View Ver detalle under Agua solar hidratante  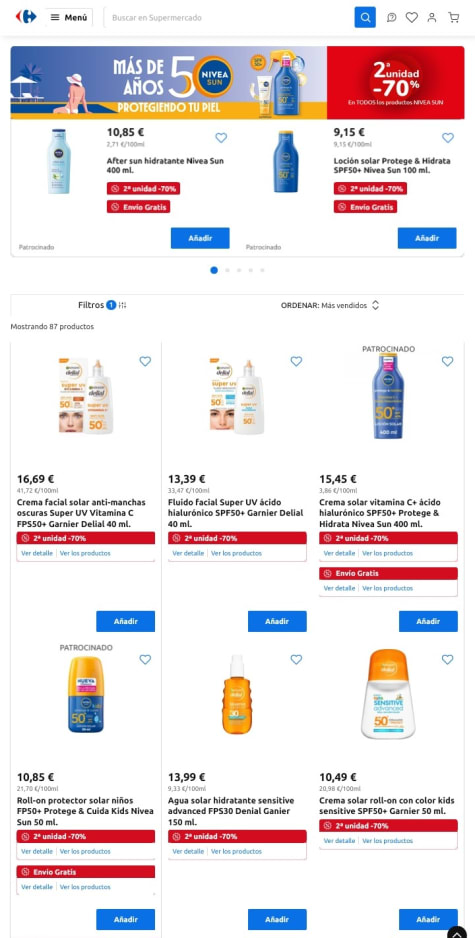click(188, 851)
